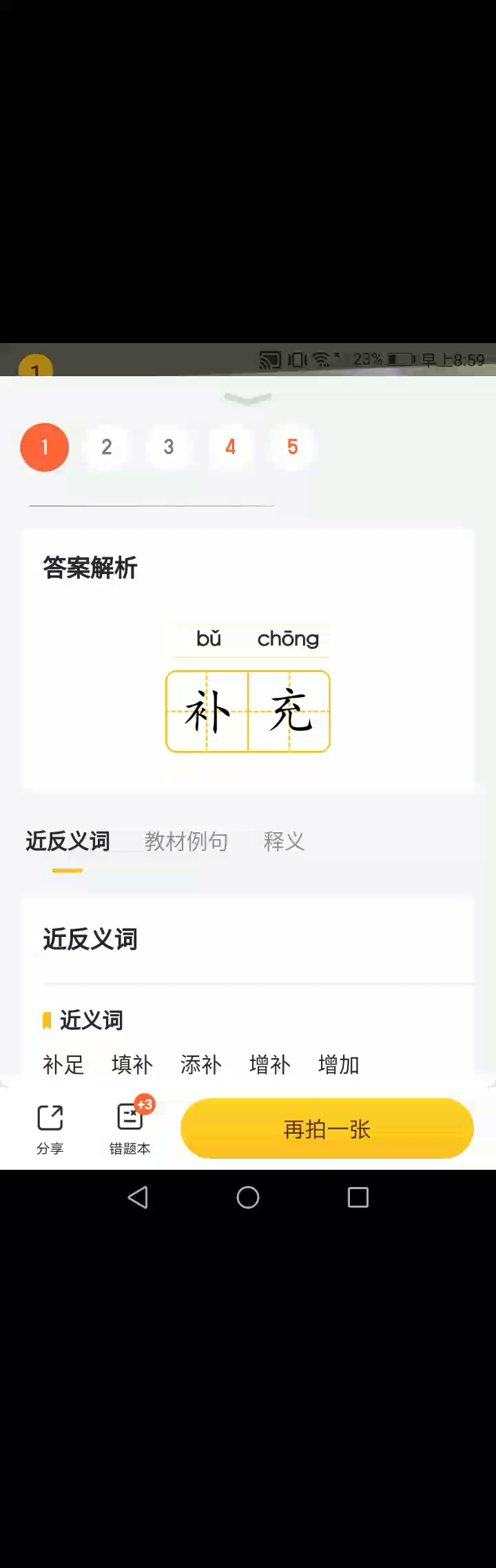Viewport: 496px width, 1568px height.
Task: Open the 错题本 mistake notebook
Action: click(x=130, y=1128)
